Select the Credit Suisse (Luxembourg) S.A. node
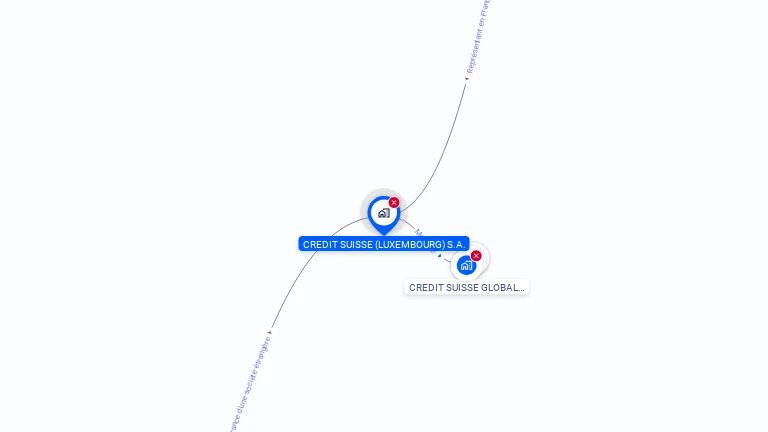The width and height of the screenshot is (768, 432). 383,213
